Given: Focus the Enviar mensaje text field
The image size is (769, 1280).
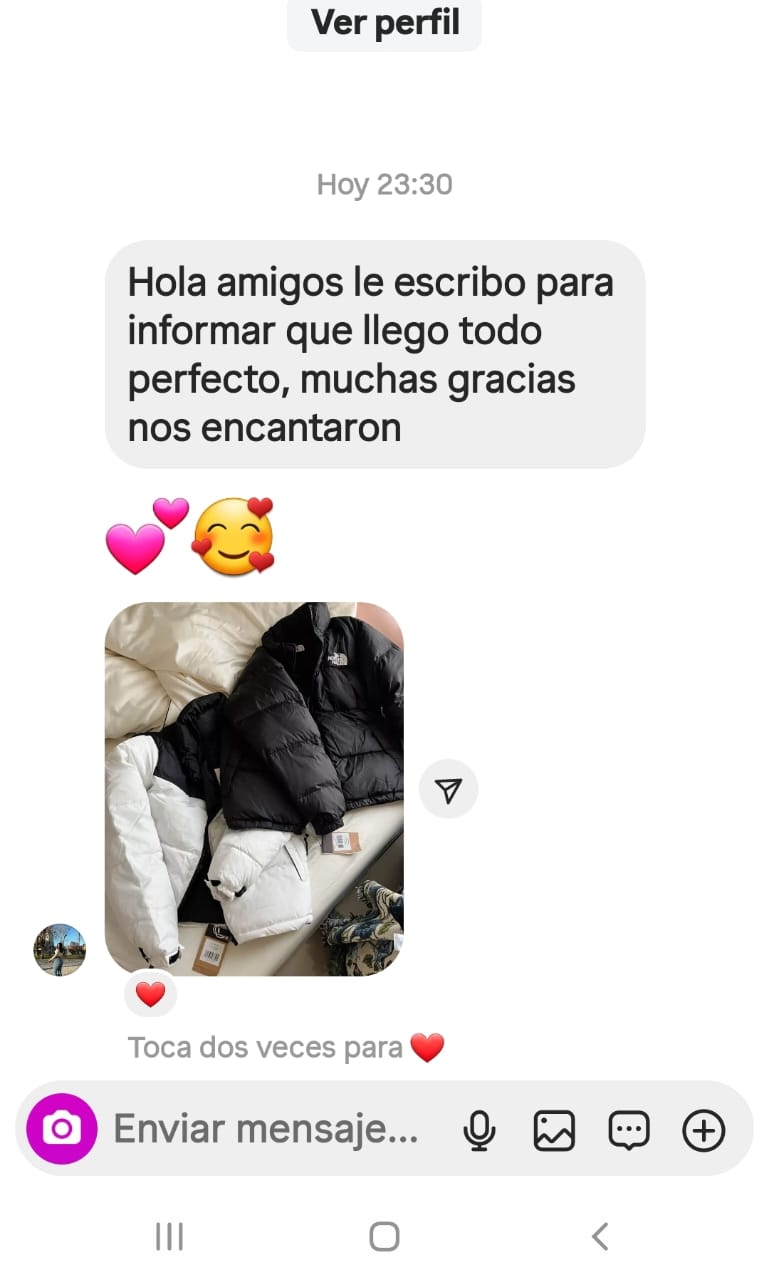Looking at the screenshot, I should [266, 1129].
